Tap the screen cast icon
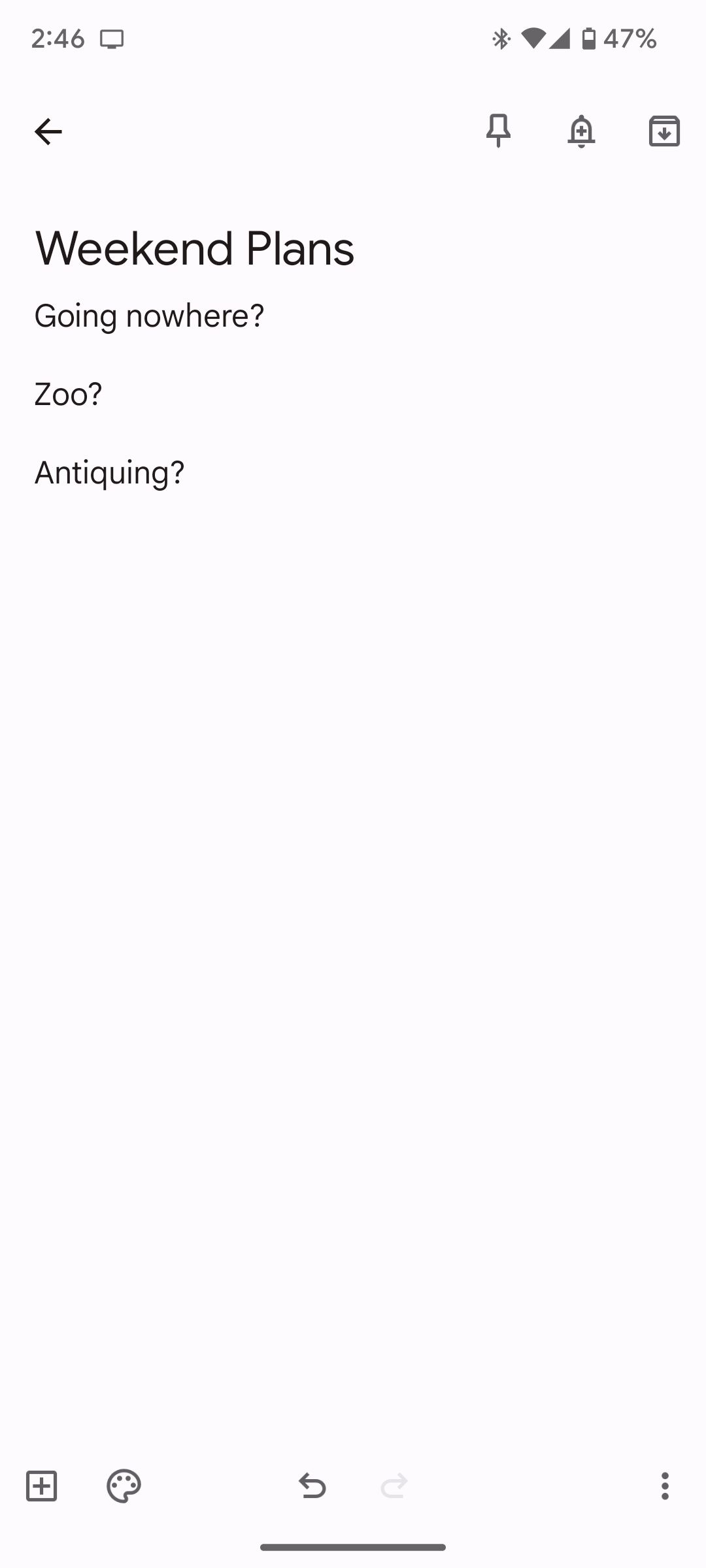 point(112,39)
